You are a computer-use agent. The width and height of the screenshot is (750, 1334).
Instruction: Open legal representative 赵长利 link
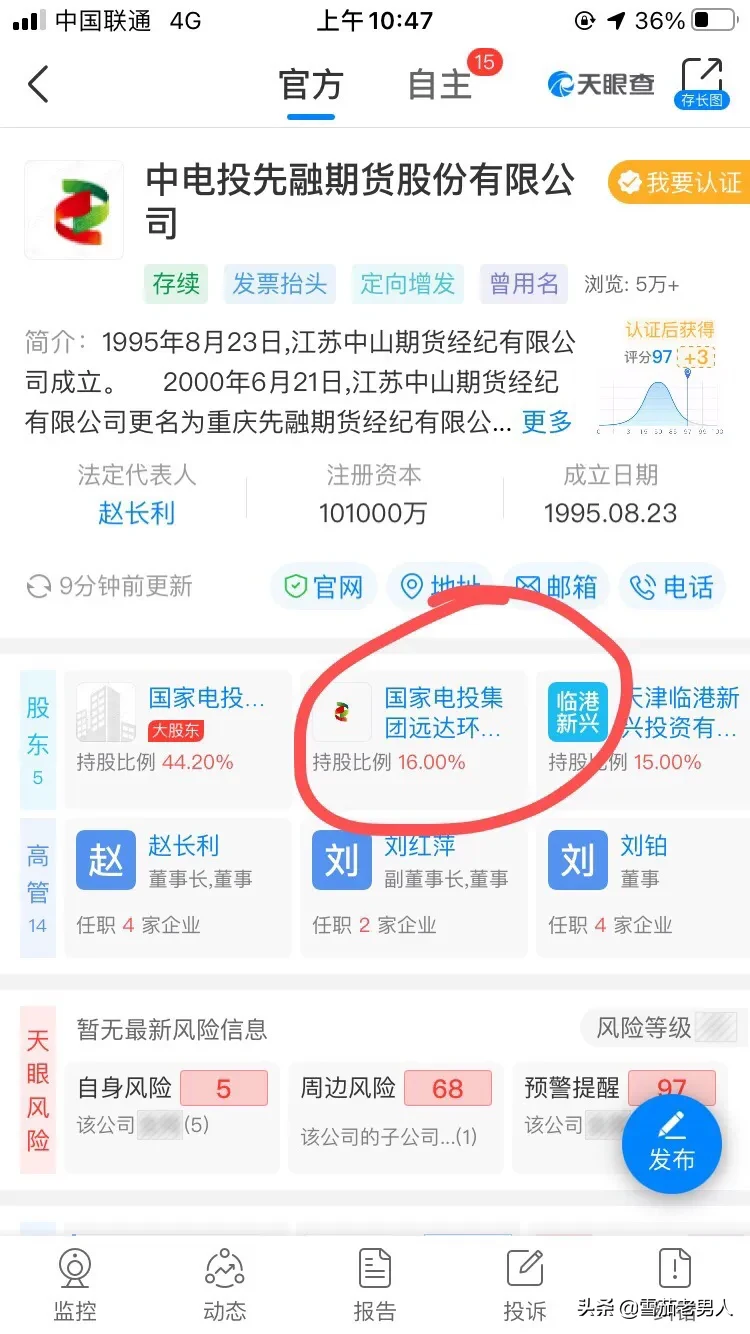tap(136, 514)
